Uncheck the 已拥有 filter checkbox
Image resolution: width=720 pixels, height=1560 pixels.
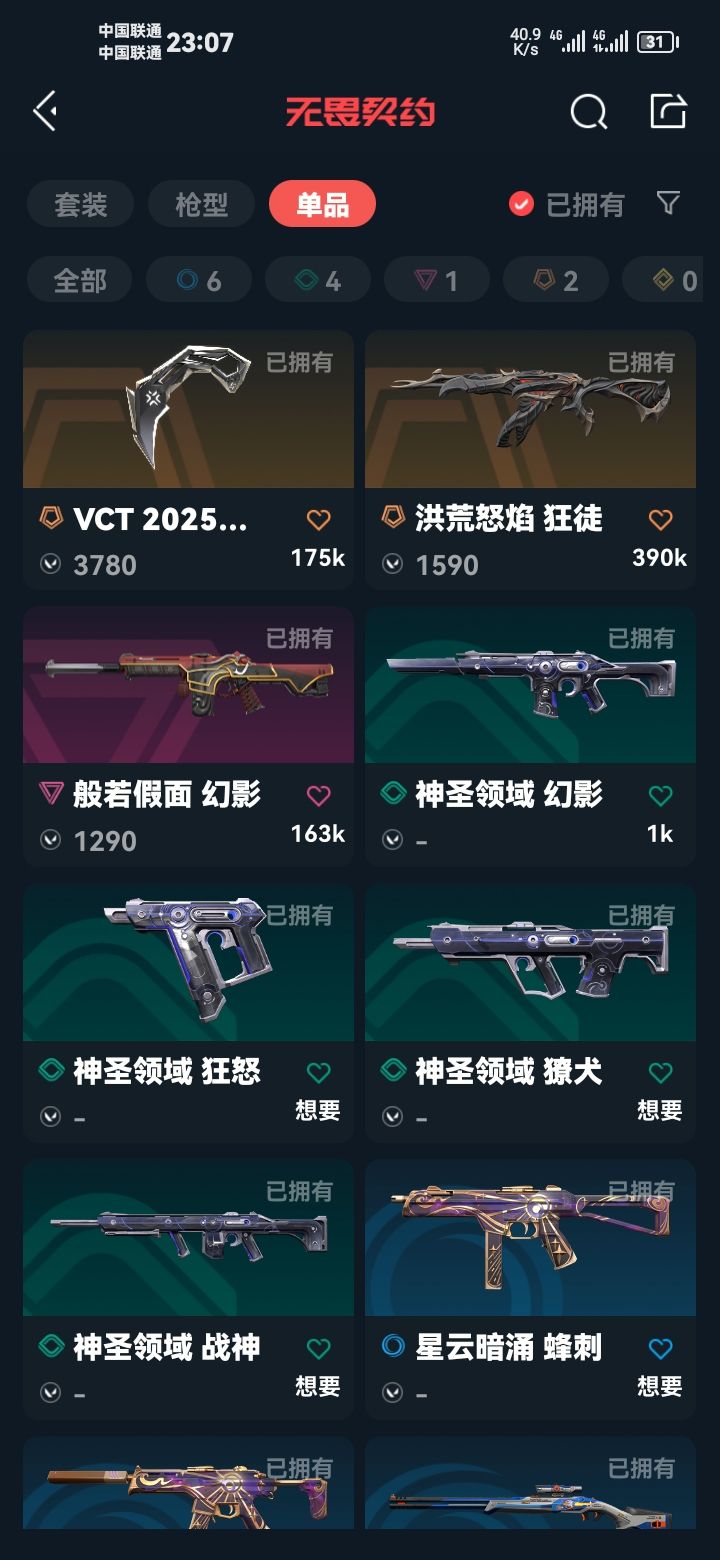click(x=521, y=204)
